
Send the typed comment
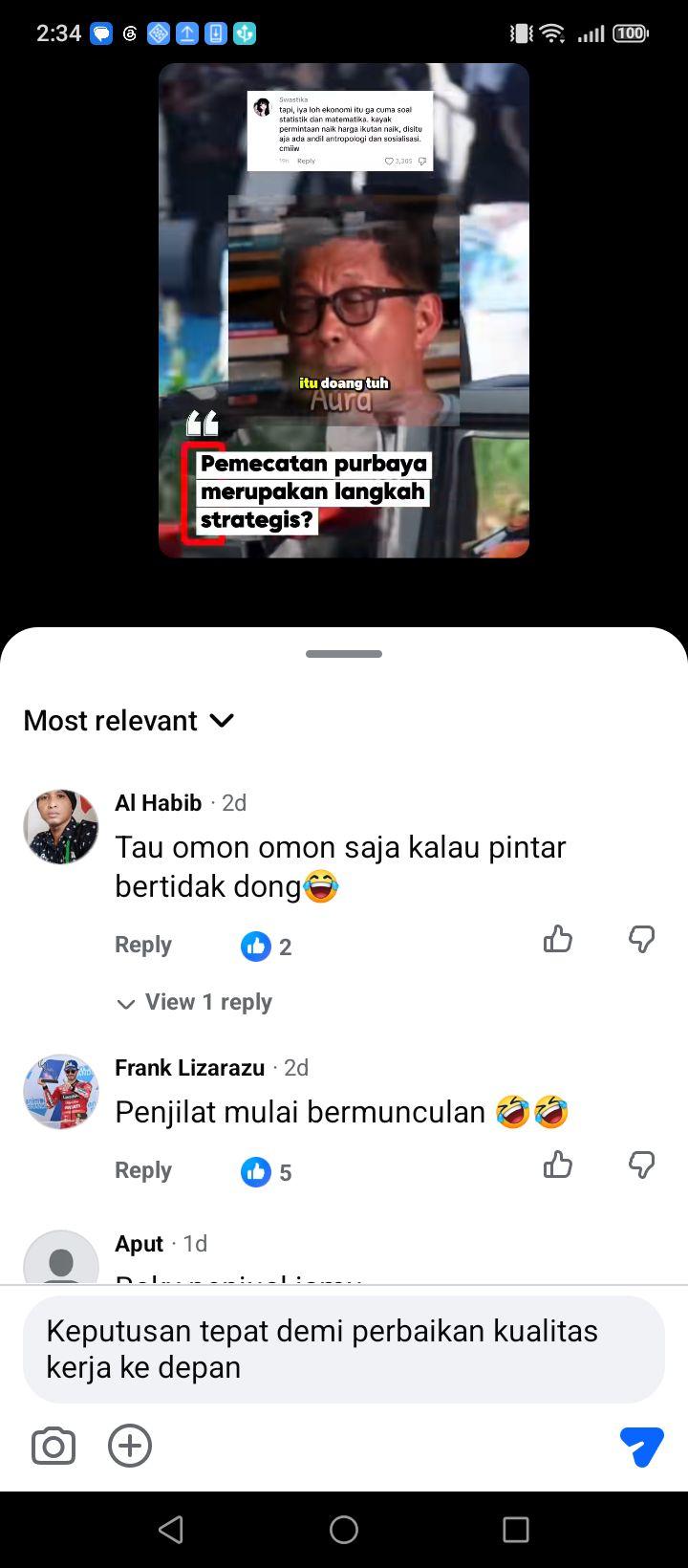click(641, 1446)
